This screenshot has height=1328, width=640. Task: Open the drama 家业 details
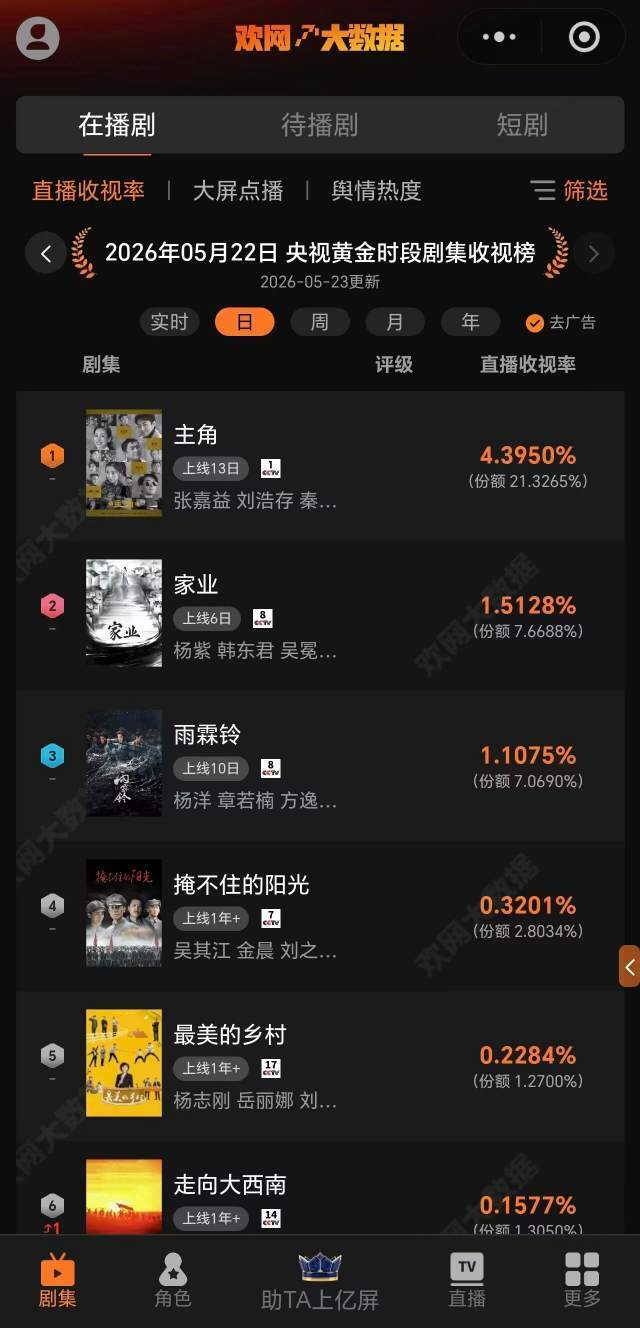coord(320,616)
